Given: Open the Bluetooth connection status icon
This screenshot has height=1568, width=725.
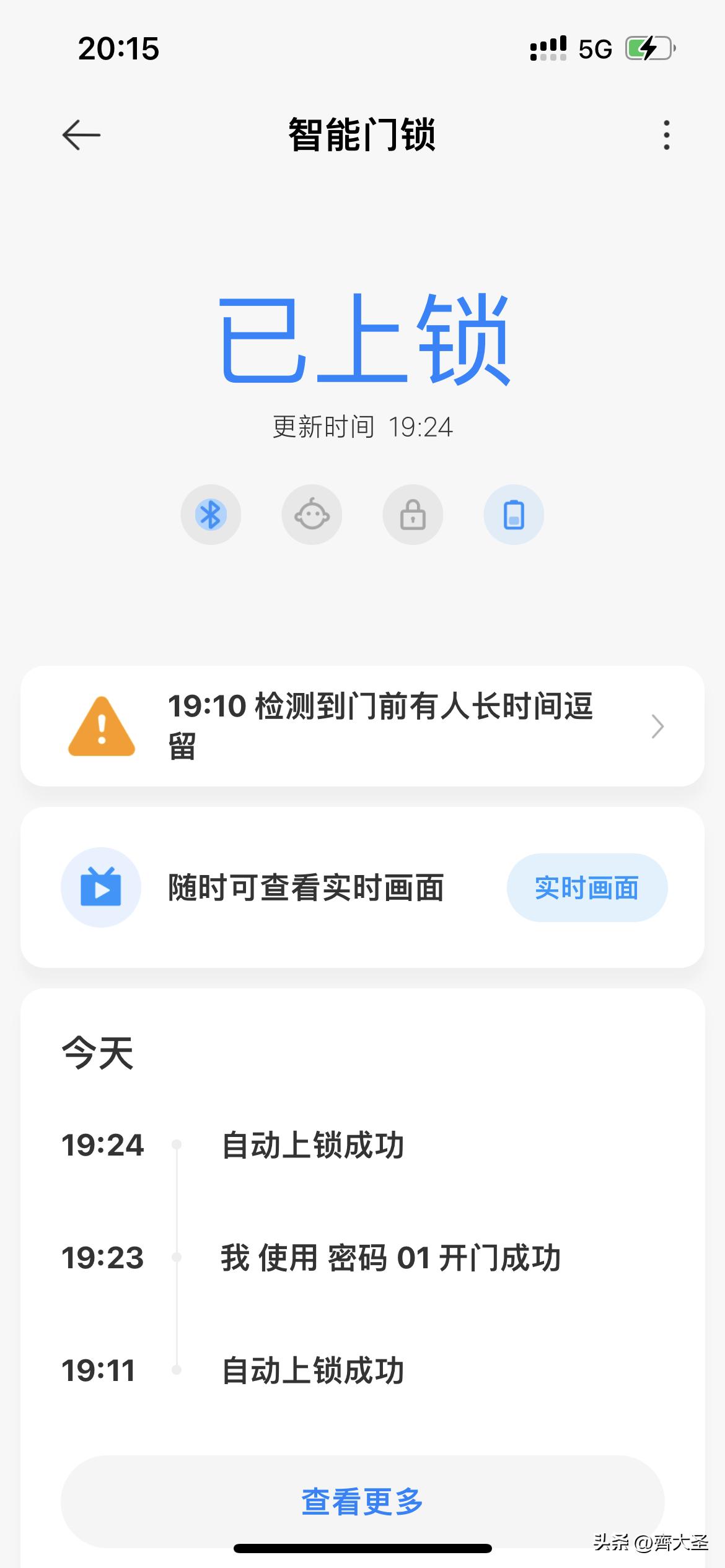Looking at the screenshot, I should (x=211, y=515).
